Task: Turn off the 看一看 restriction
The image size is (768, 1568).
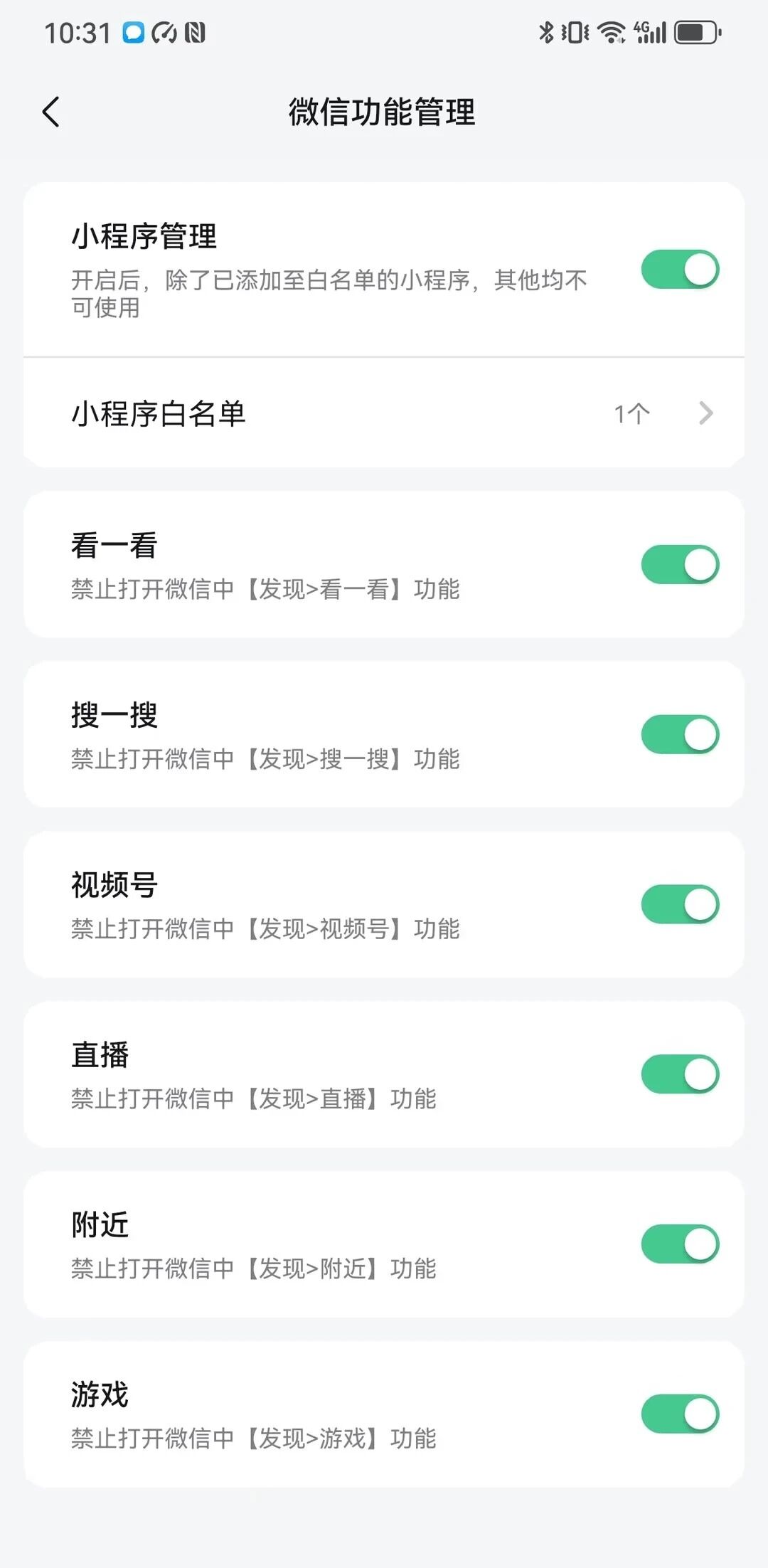Action: tap(680, 565)
